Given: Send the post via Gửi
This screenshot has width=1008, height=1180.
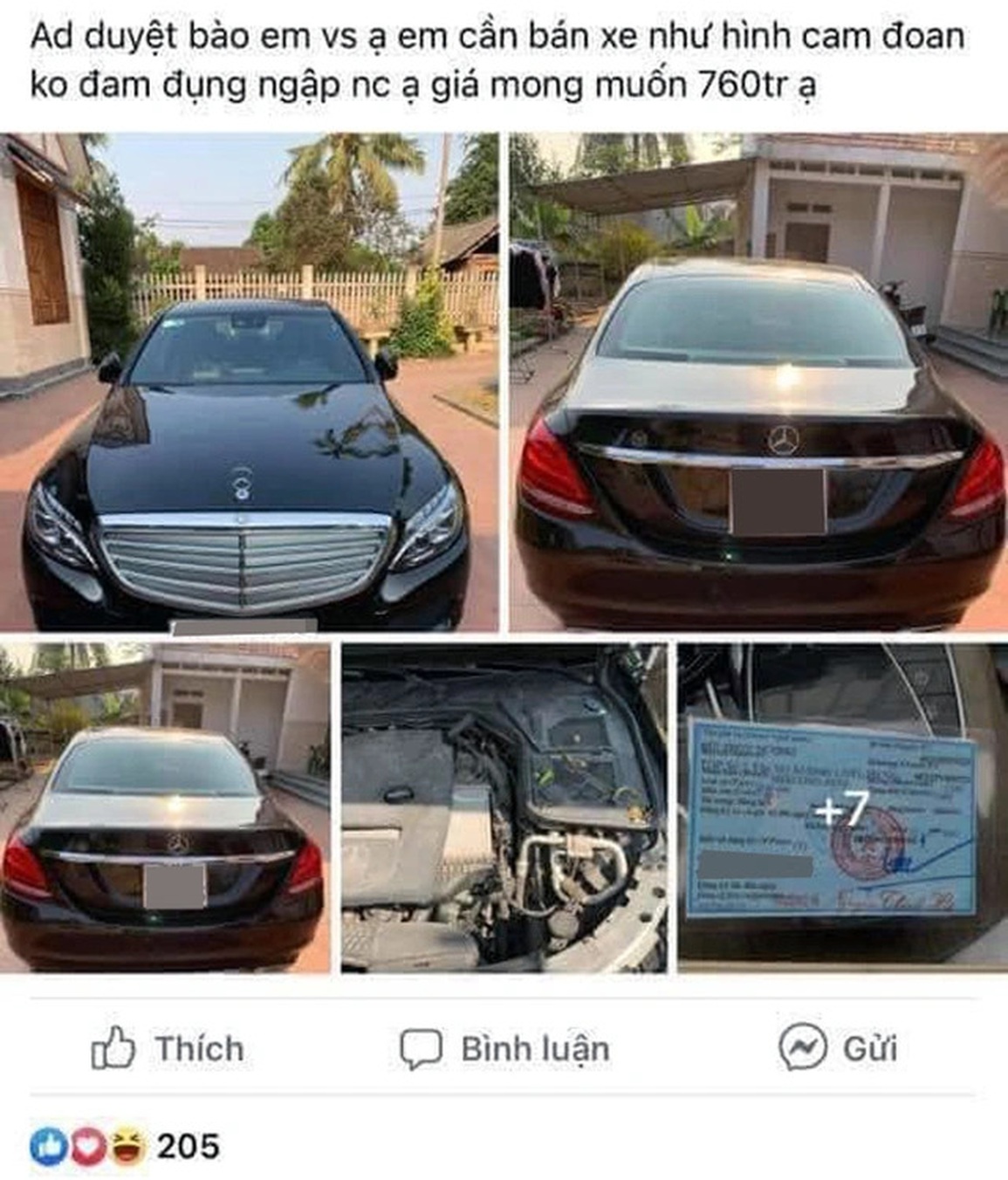Looking at the screenshot, I should tap(838, 1048).
